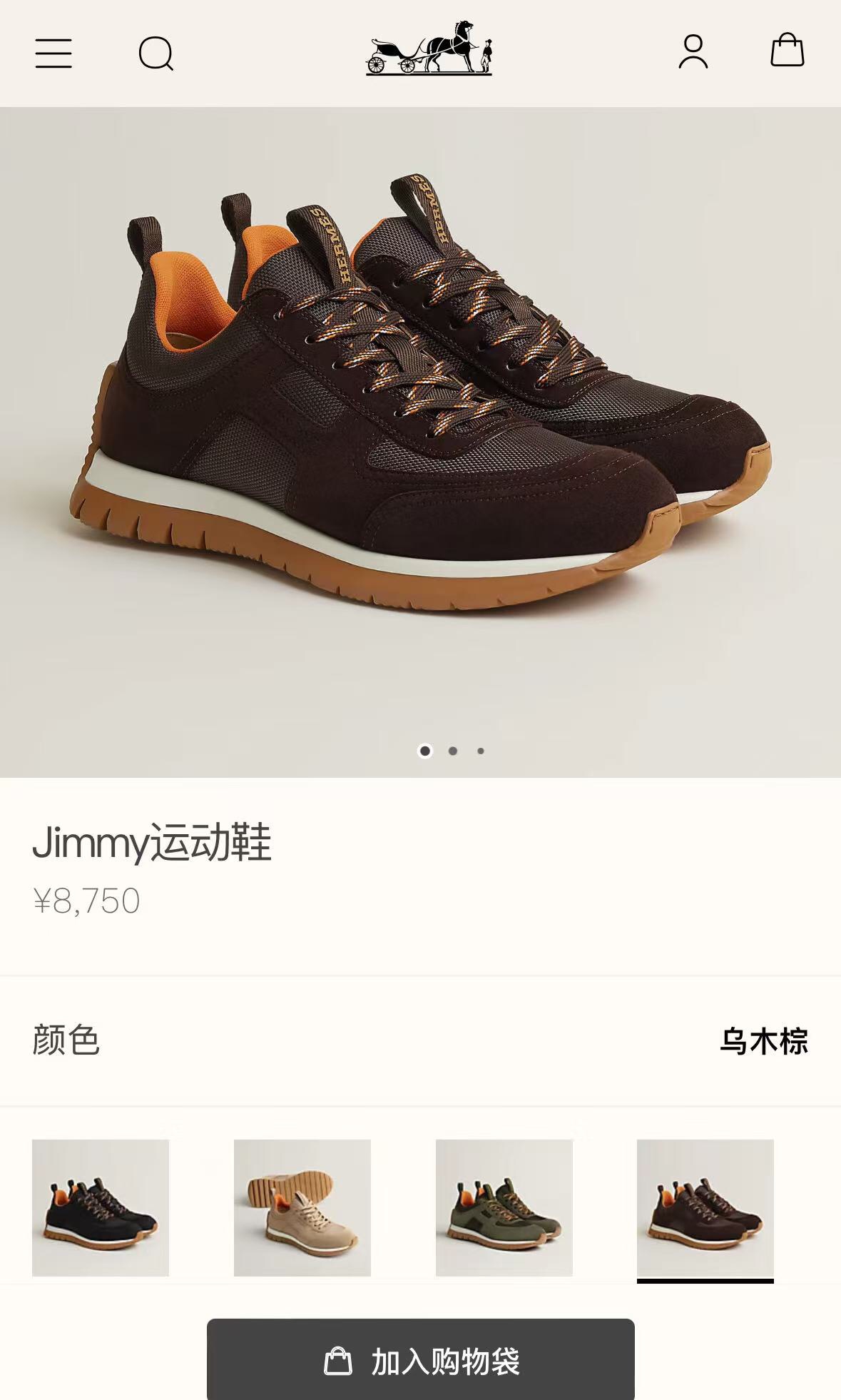
Task: Open the account profile icon
Action: pos(693,52)
